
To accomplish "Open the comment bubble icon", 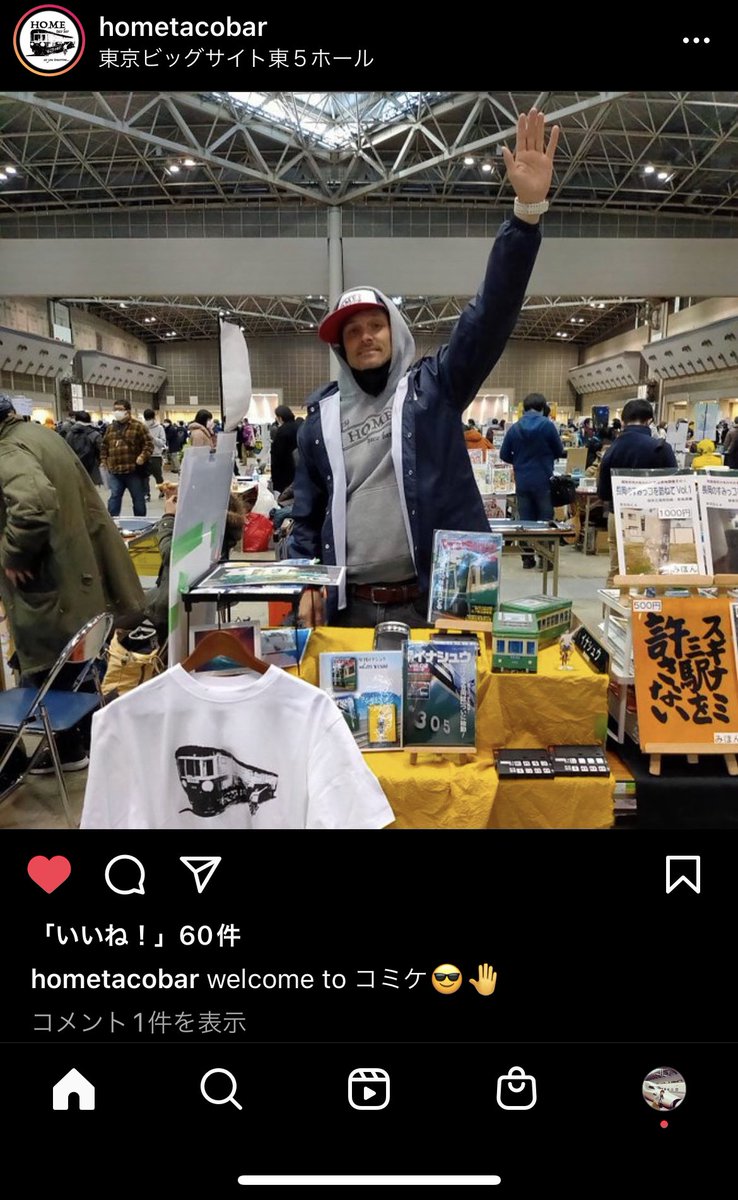I will point(125,875).
